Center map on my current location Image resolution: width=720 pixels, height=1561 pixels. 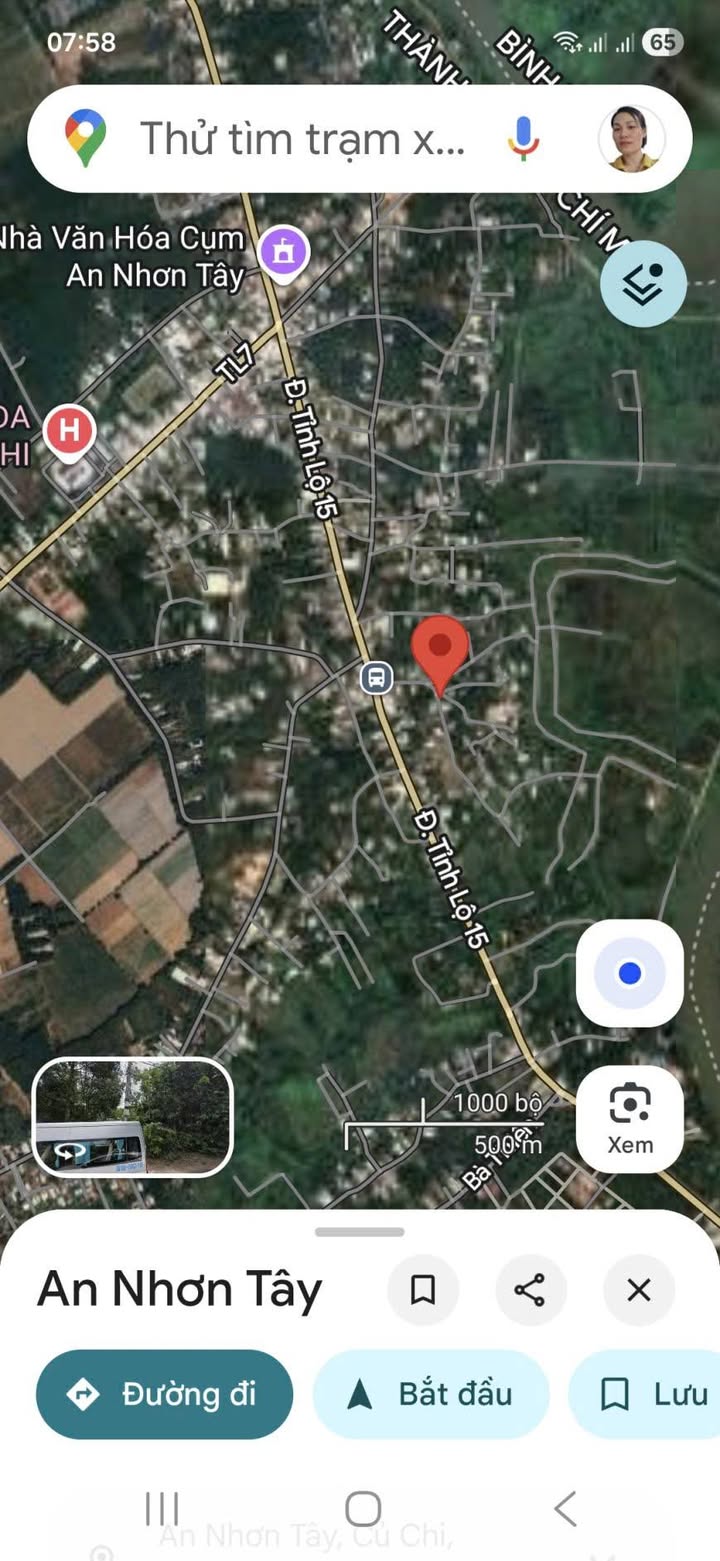pyautogui.click(x=629, y=973)
